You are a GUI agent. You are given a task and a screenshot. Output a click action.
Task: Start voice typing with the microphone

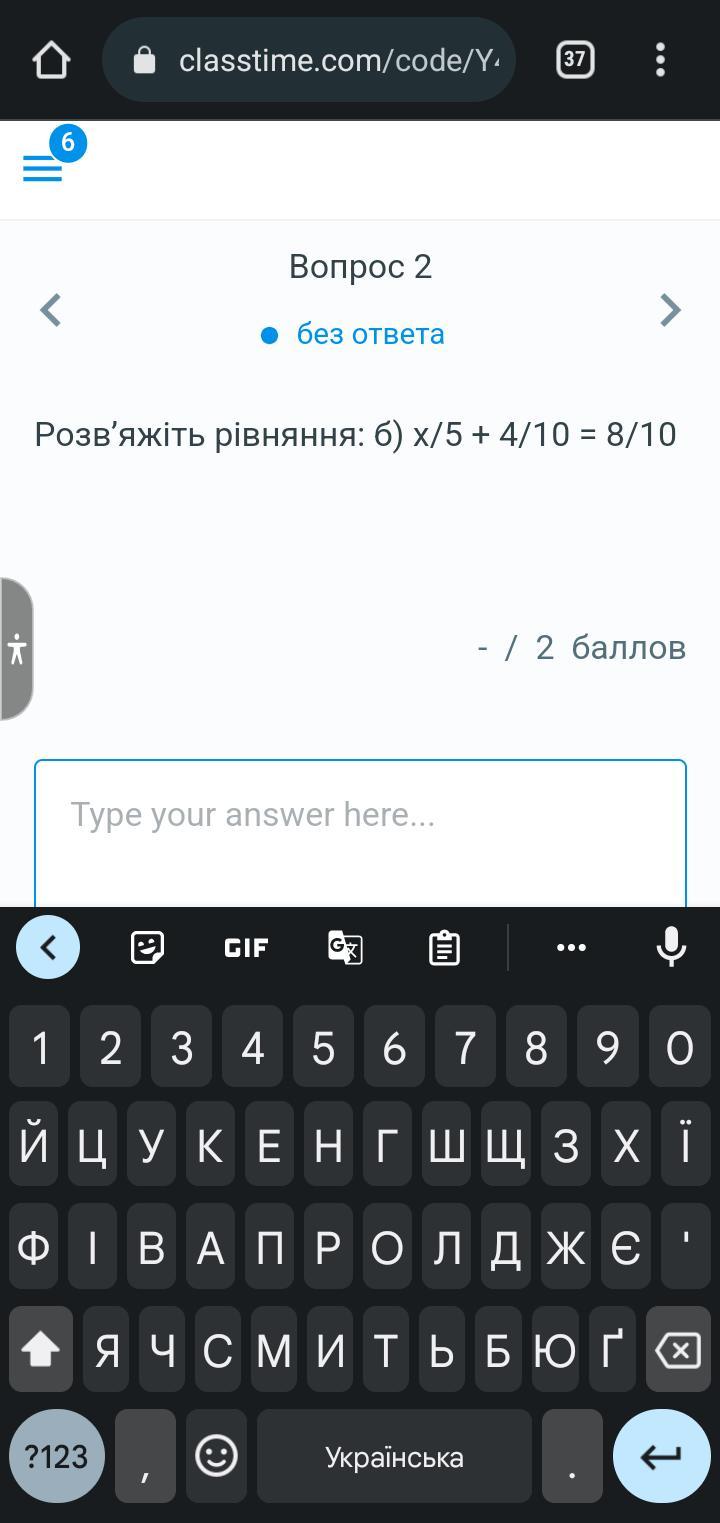[x=671, y=947]
